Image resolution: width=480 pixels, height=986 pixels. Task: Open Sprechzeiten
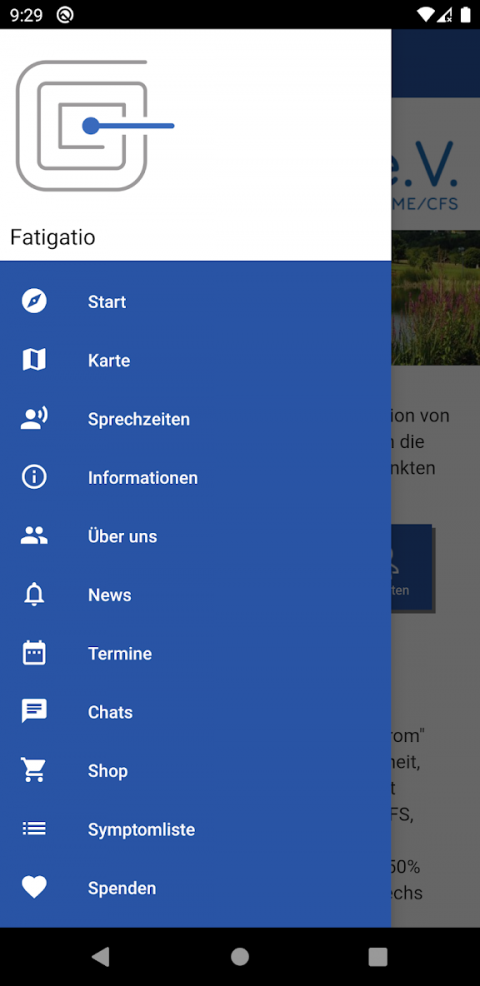point(195,419)
